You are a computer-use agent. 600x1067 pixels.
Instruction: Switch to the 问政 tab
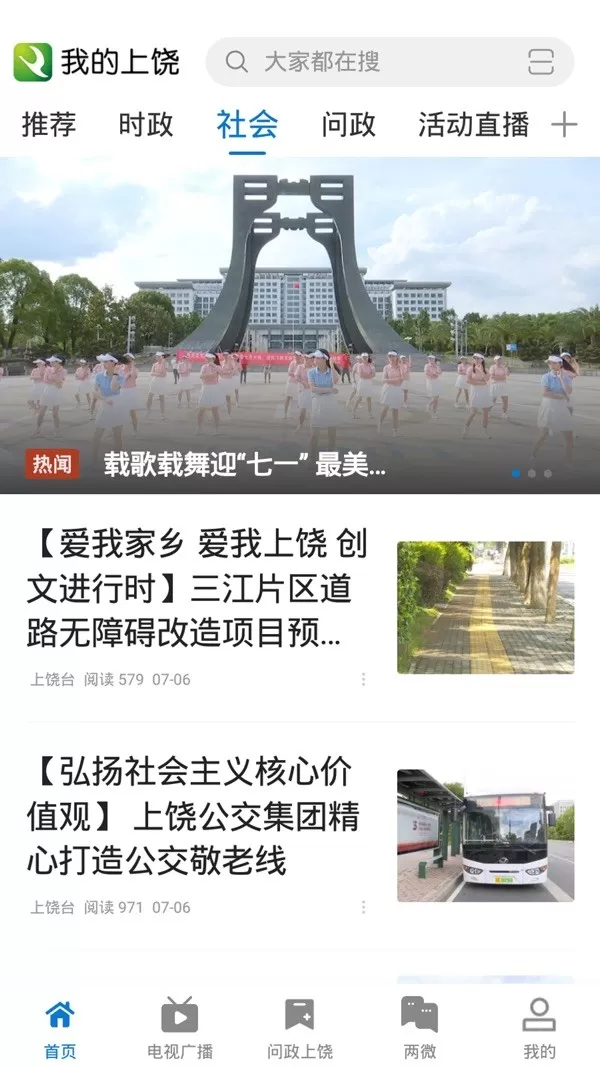(x=349, y=125)
